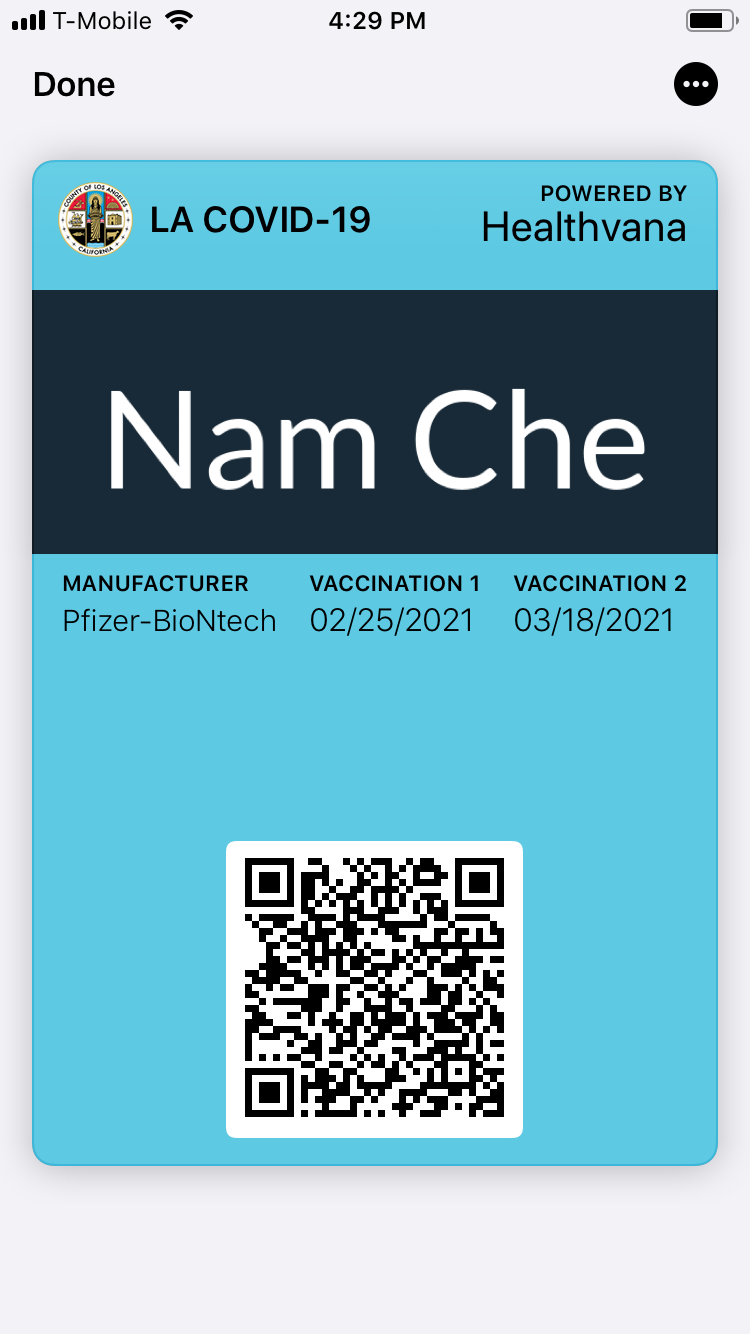The width and height of the screenshot is (750, 1334).
Task: Tap Done to close the pass
Action: click(x=74, y=84)
